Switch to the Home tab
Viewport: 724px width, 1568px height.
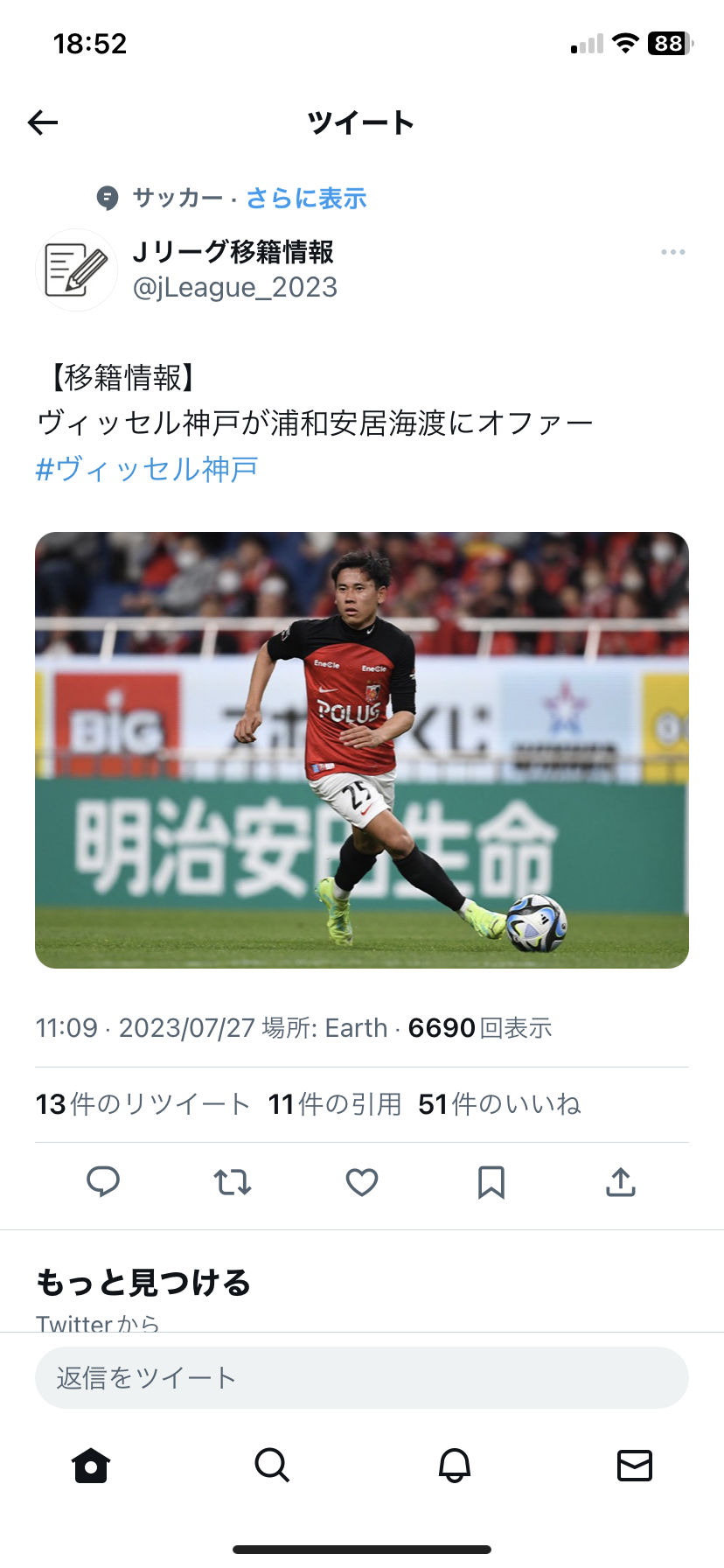pyautogui.click(x=91, y=1465)
